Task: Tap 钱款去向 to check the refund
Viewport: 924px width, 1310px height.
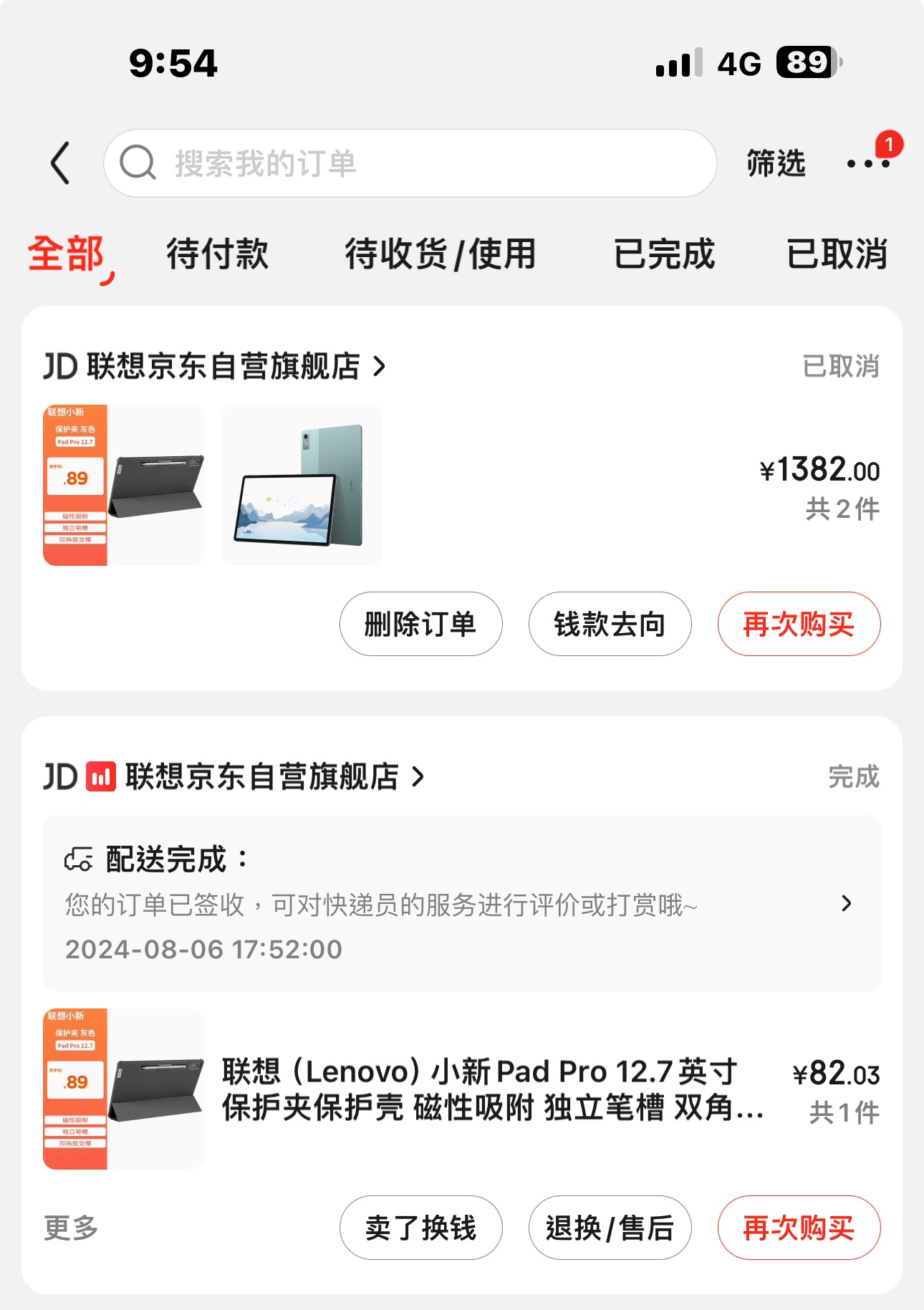Action: pos(610,624)
